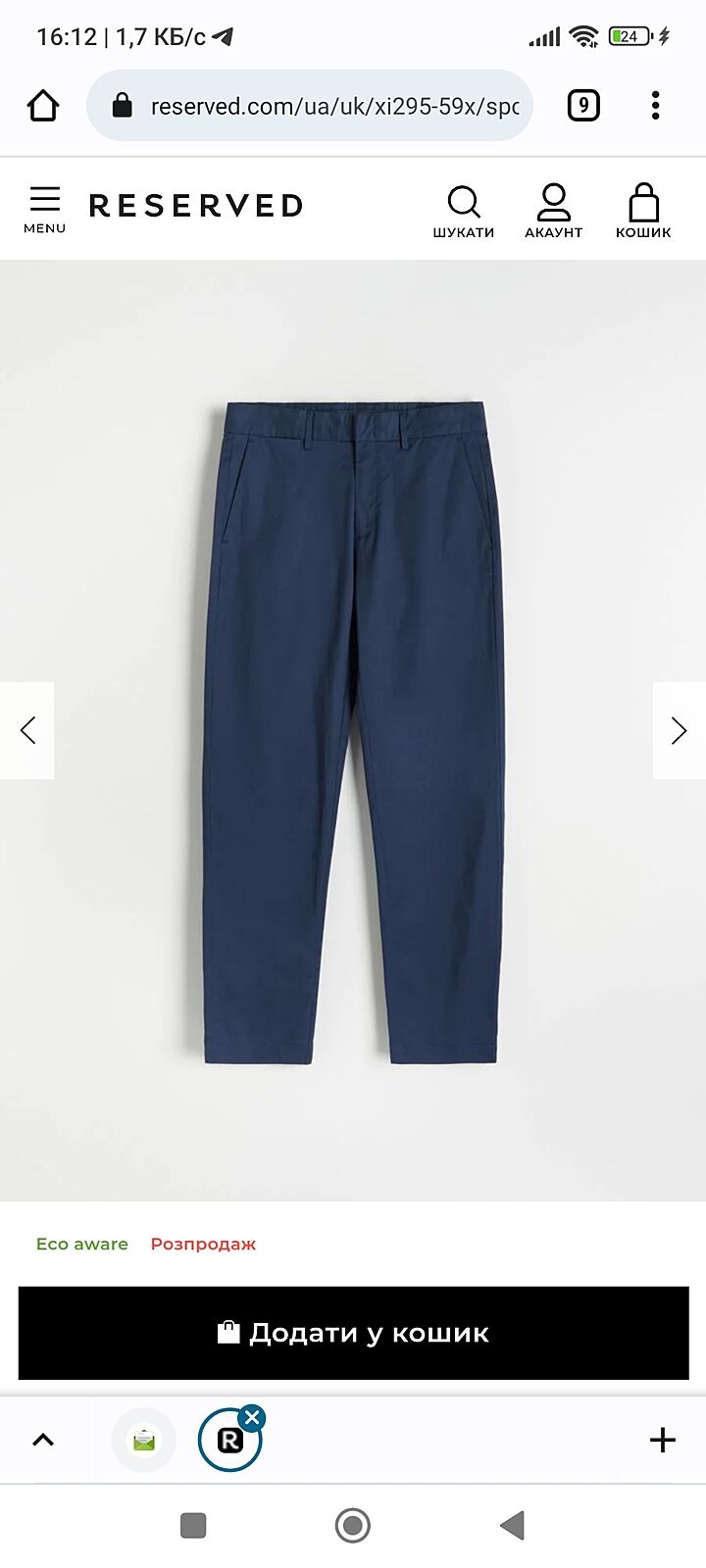Show the previous product photo
The height and width of the screenshot is (1568, 706).
coord(27,730)
